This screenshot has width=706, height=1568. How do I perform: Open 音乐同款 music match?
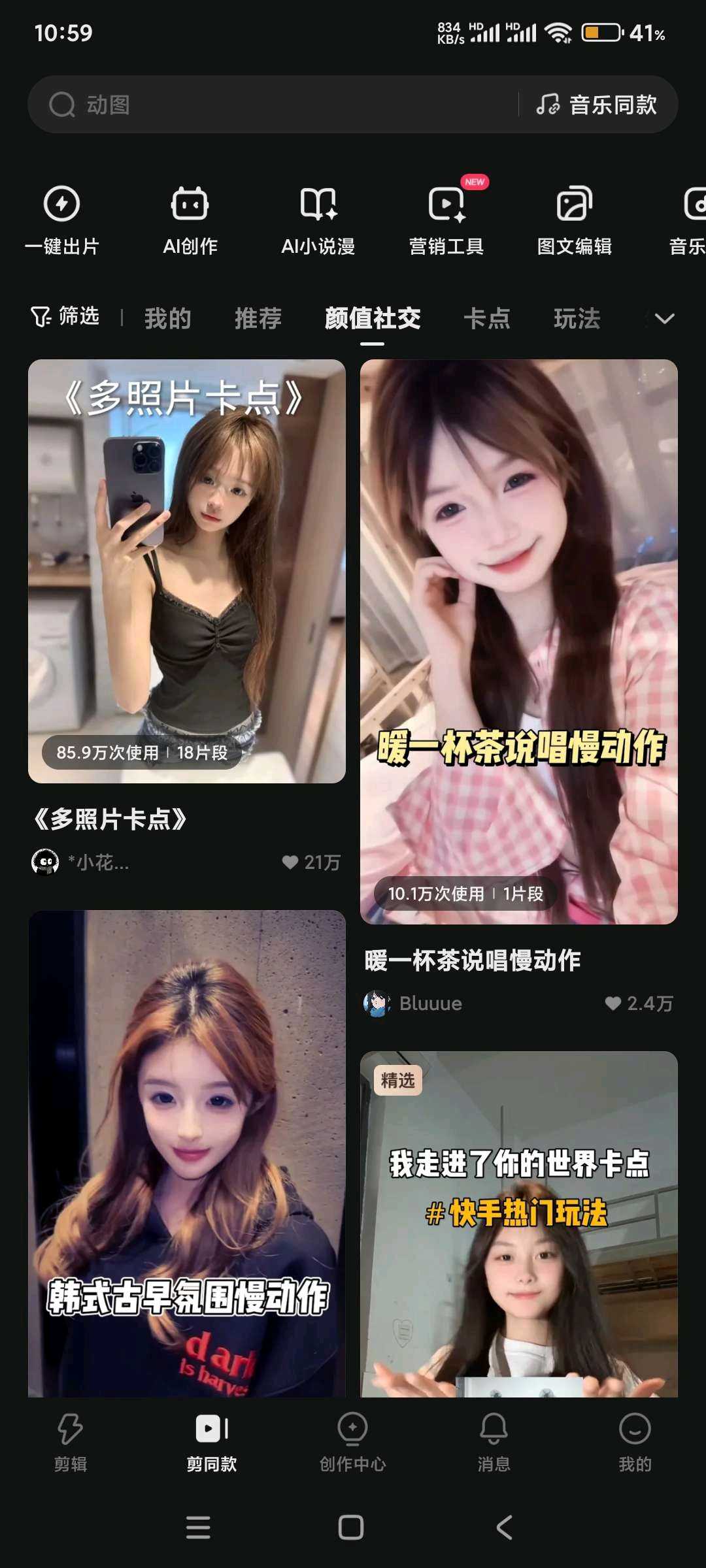(x=597, y=105)
